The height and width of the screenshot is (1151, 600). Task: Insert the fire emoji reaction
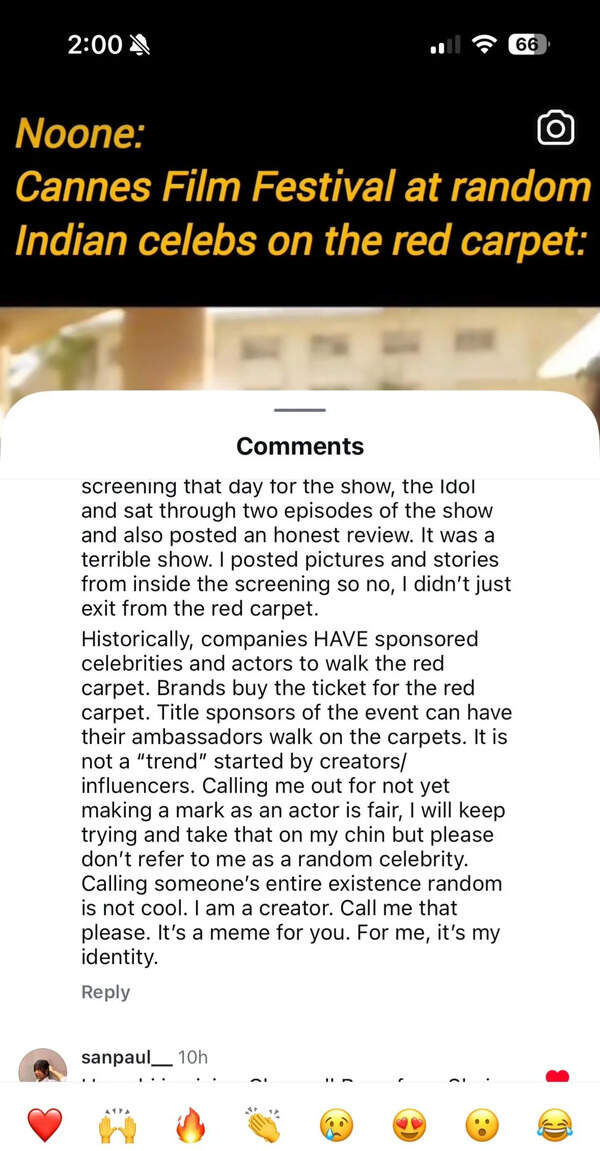tap(190, 1125)
